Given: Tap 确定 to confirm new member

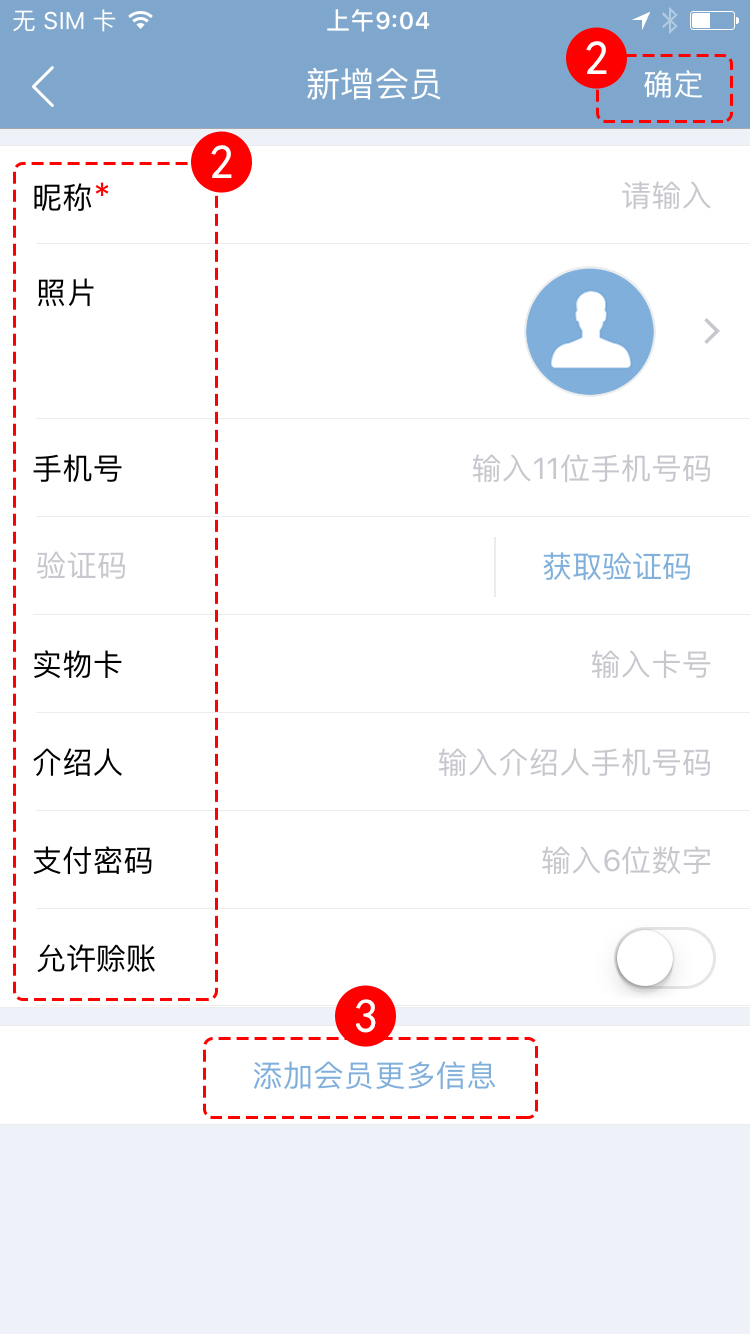Looking at the screenshot, I should [x=673, y=86].
